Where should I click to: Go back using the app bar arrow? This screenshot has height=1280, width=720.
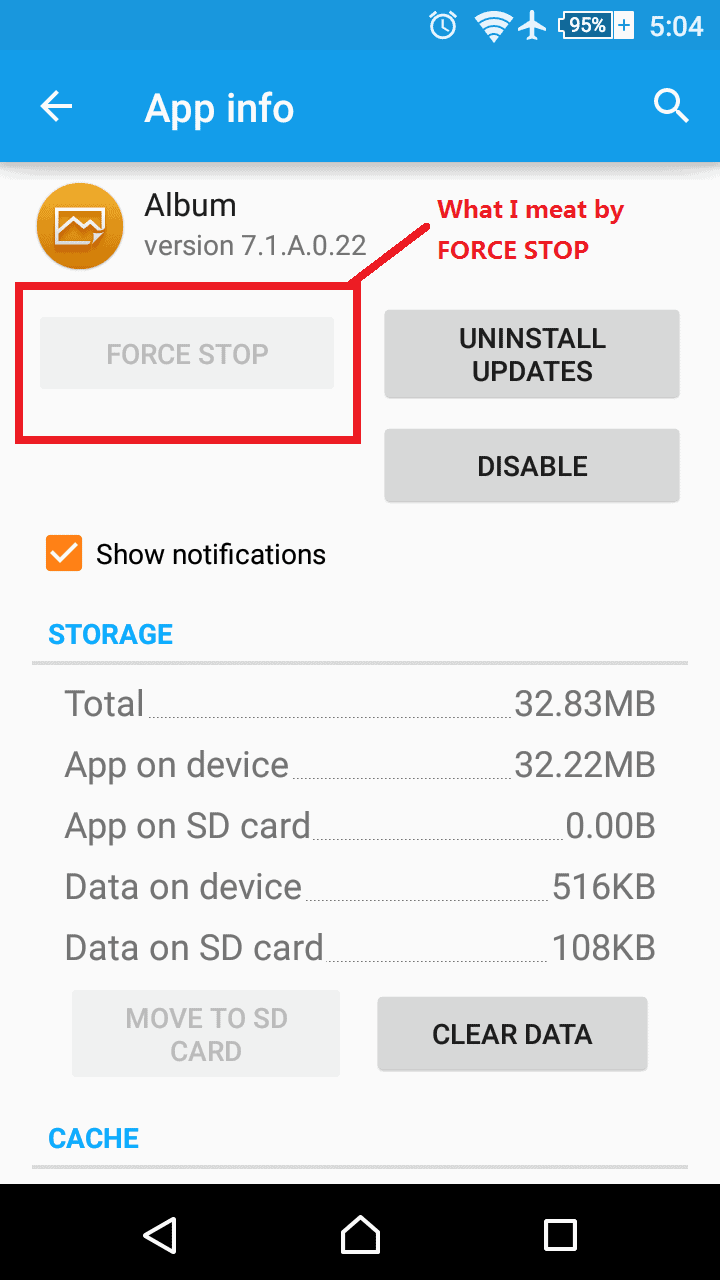click(x=57, y=107)
